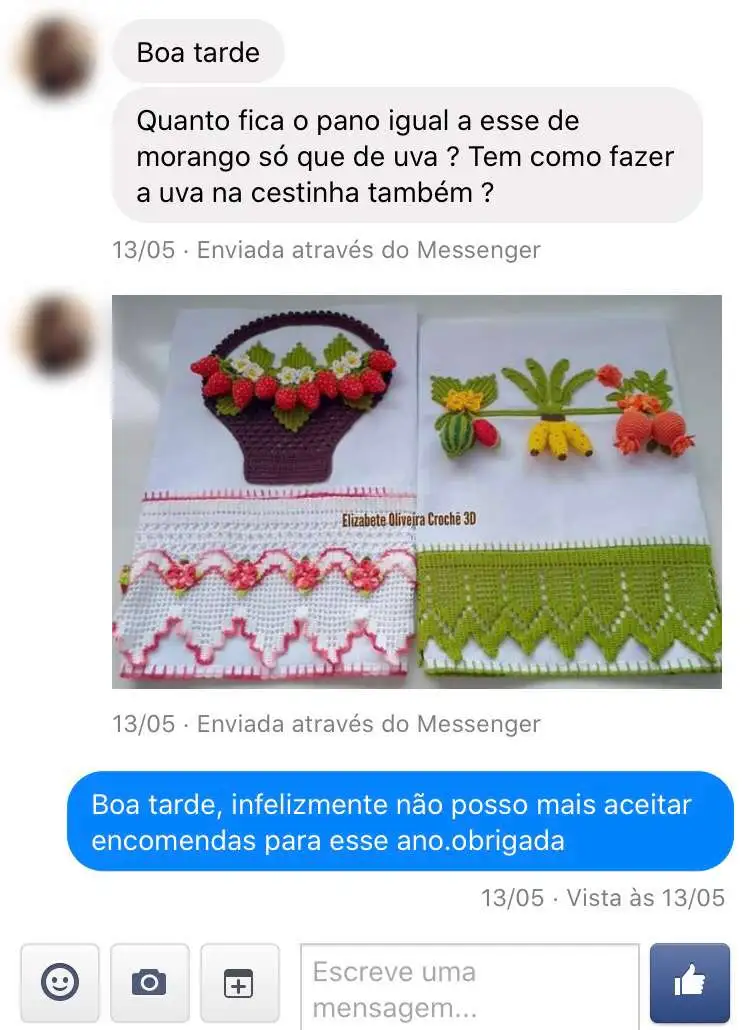
Task: Open the emoji picker
Action: [60, 983]
